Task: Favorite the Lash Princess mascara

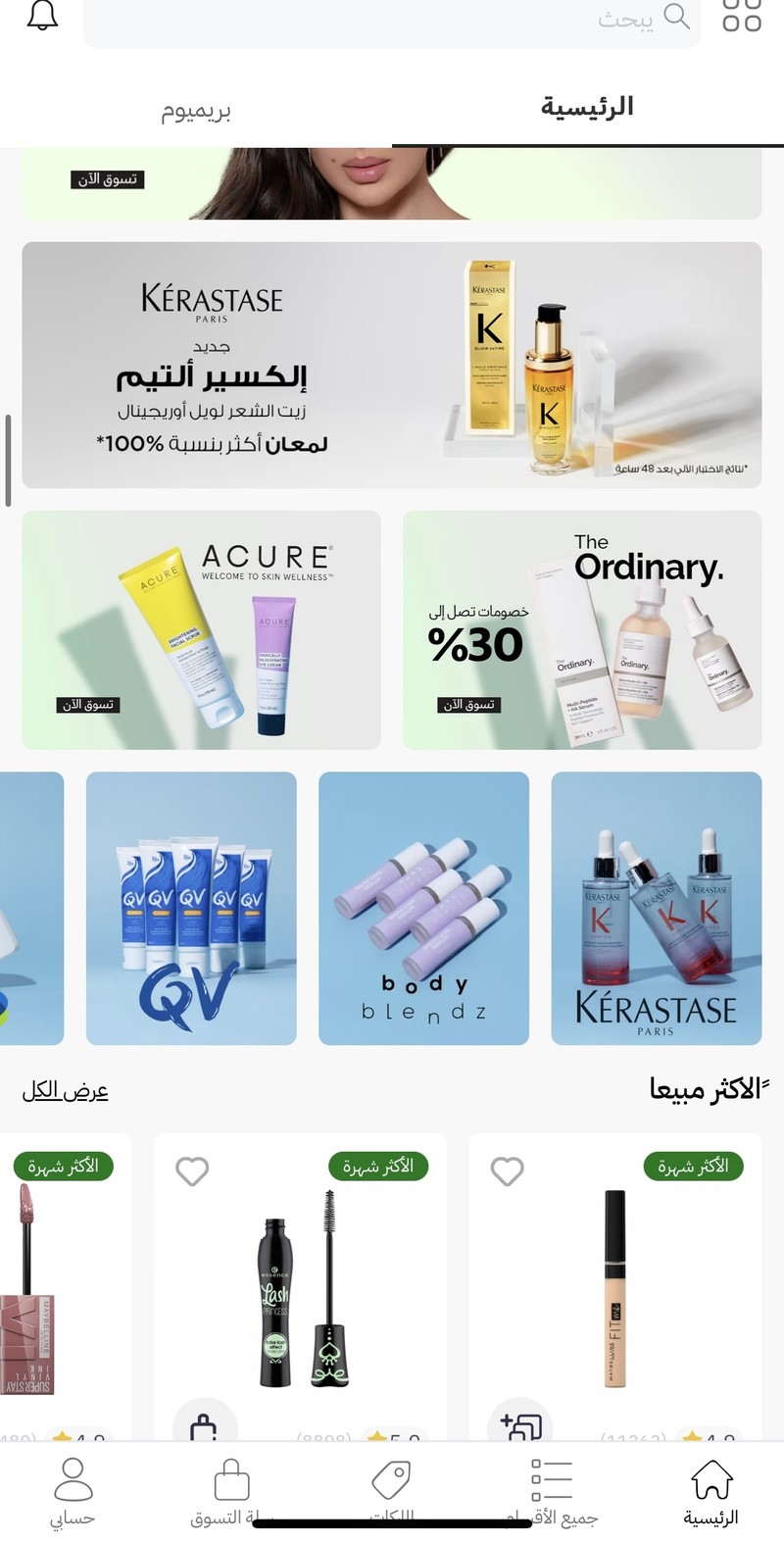Action: (x=192, y=1170)
